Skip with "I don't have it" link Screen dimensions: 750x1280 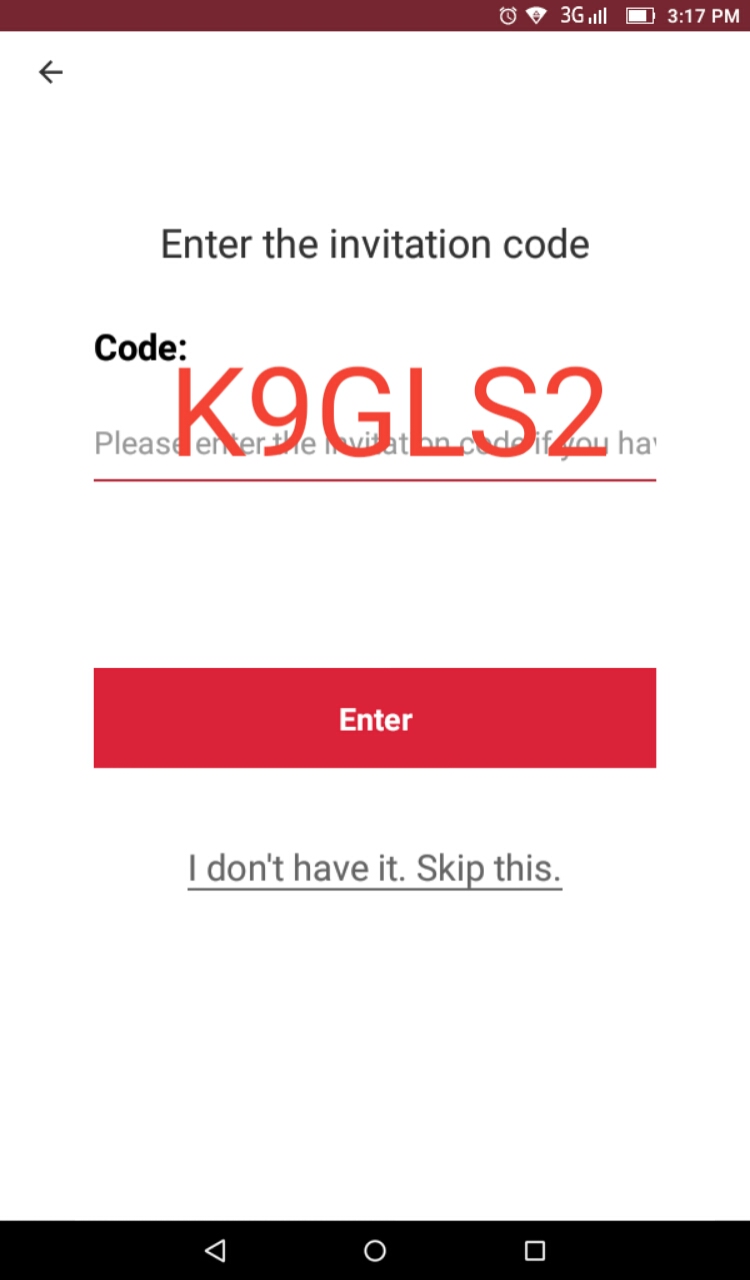click(x=374, y=868)
